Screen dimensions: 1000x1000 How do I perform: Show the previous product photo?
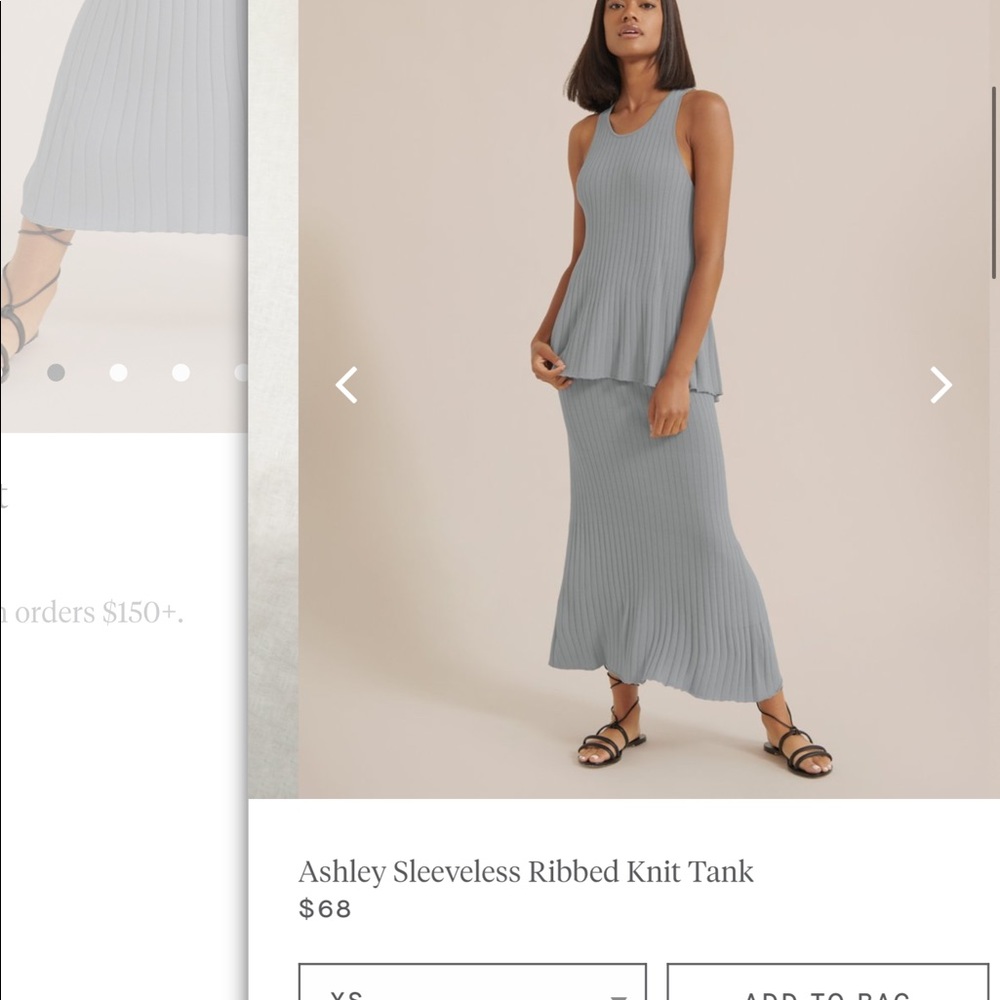346,385
